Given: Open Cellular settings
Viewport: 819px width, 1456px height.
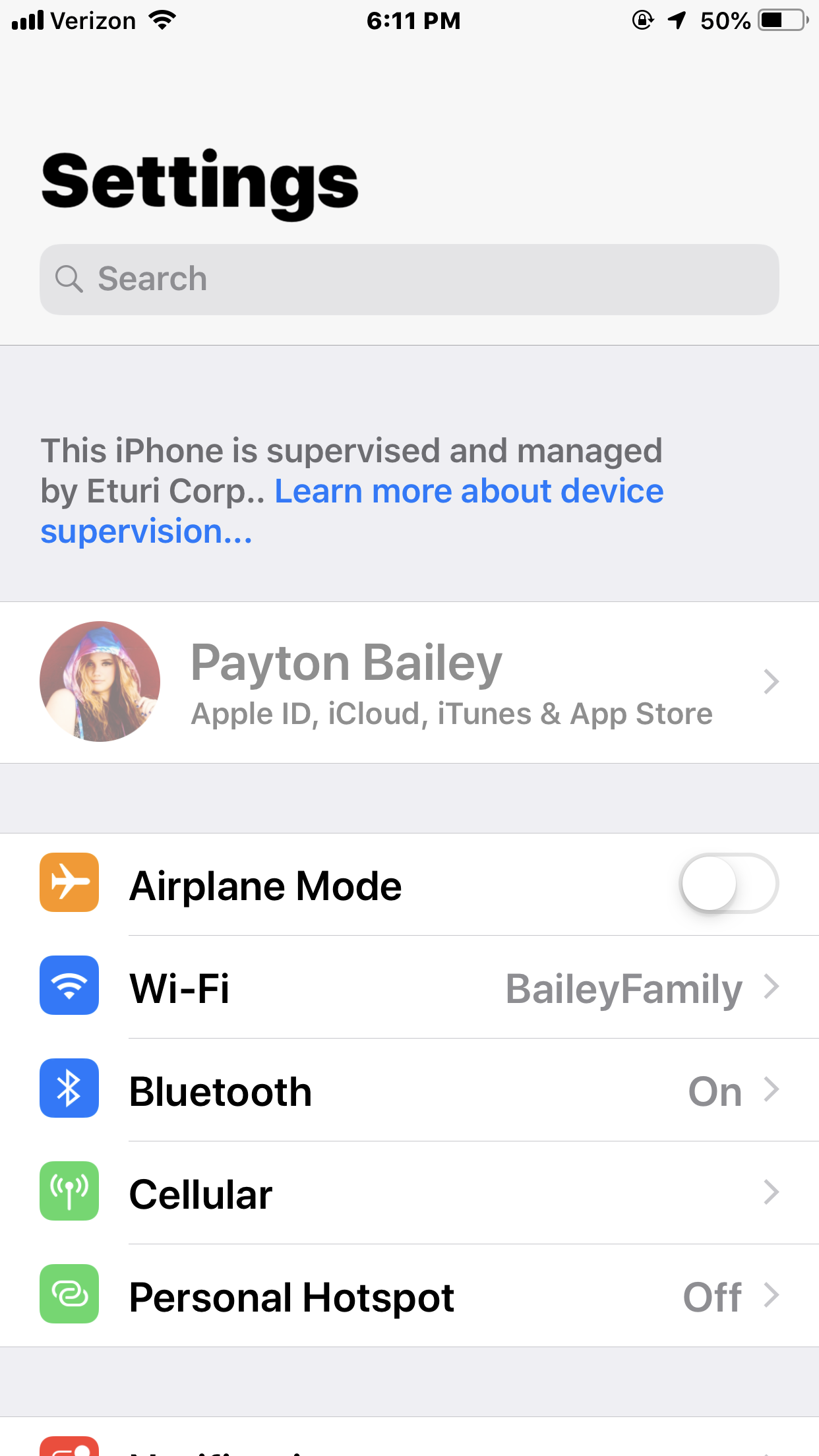Looking at the screenshot, I should click(x=409, y=1193).
